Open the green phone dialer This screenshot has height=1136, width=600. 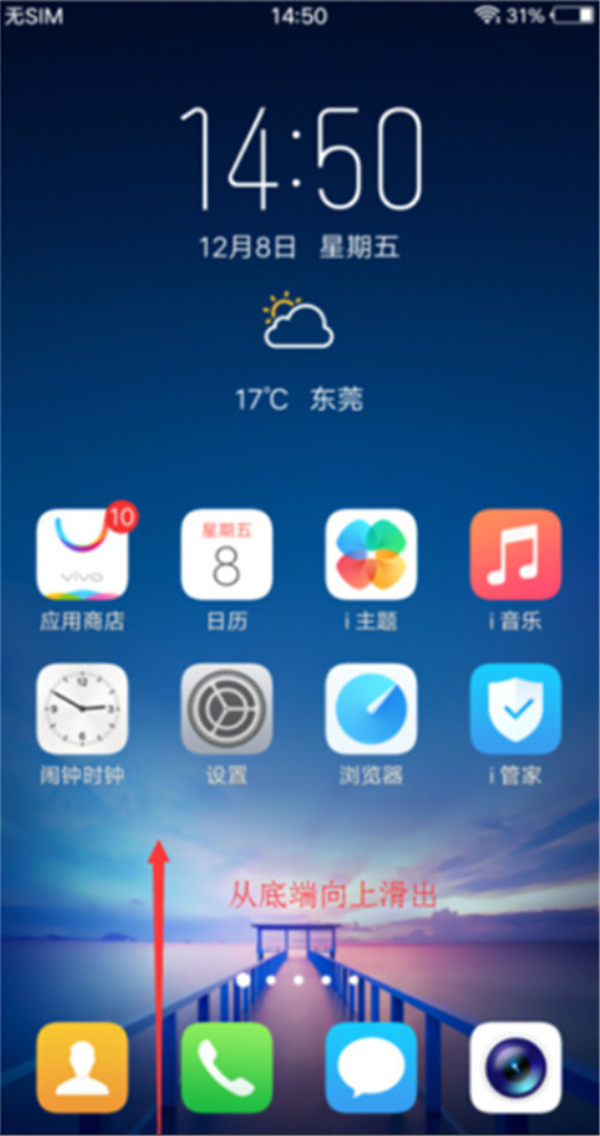227,1068
